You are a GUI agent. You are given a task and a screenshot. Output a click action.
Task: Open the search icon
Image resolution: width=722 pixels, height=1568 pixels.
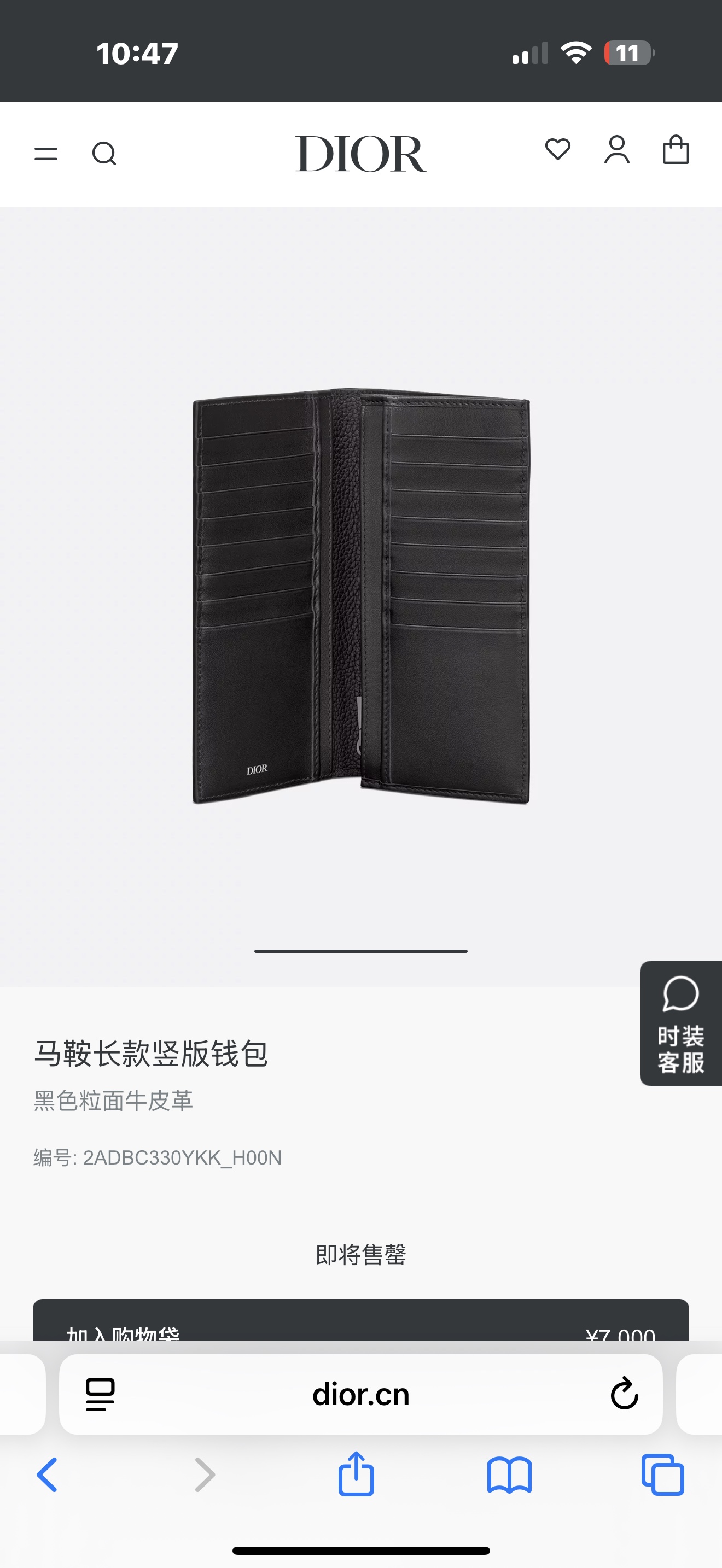point(104,154)
